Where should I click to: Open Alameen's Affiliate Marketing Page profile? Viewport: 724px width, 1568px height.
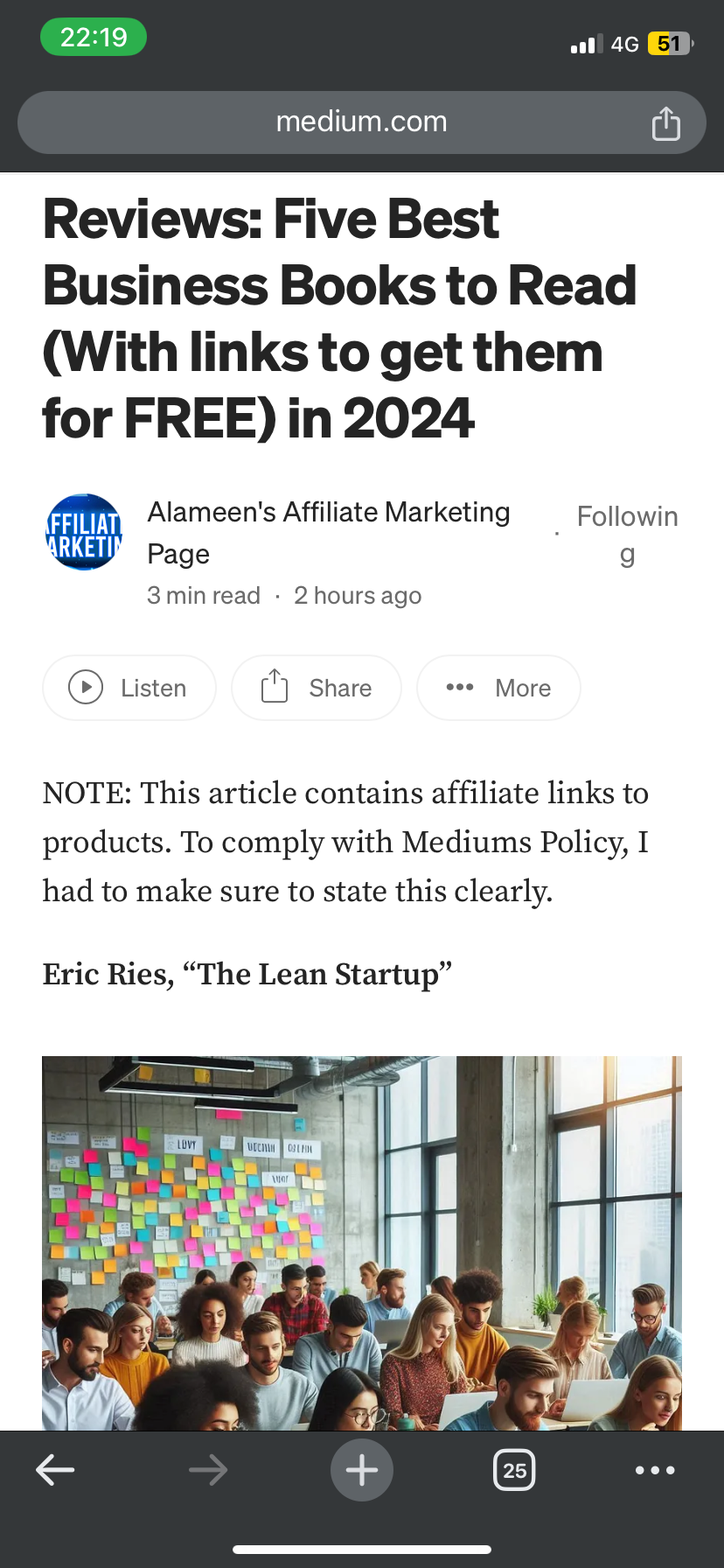pyautogui.click(x=329, y=533)
